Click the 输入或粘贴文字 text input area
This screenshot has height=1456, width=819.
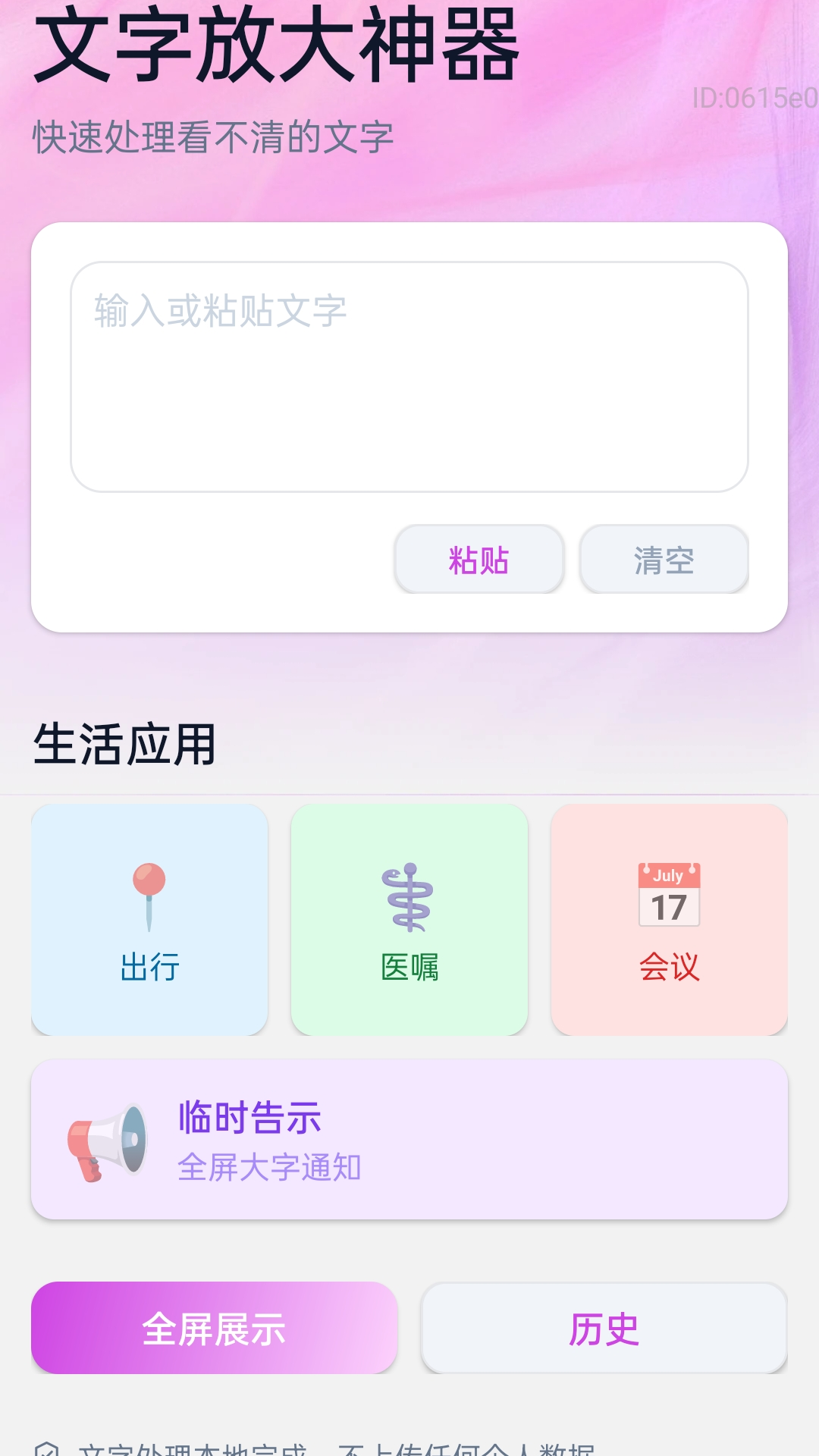[x=409, y=377]
